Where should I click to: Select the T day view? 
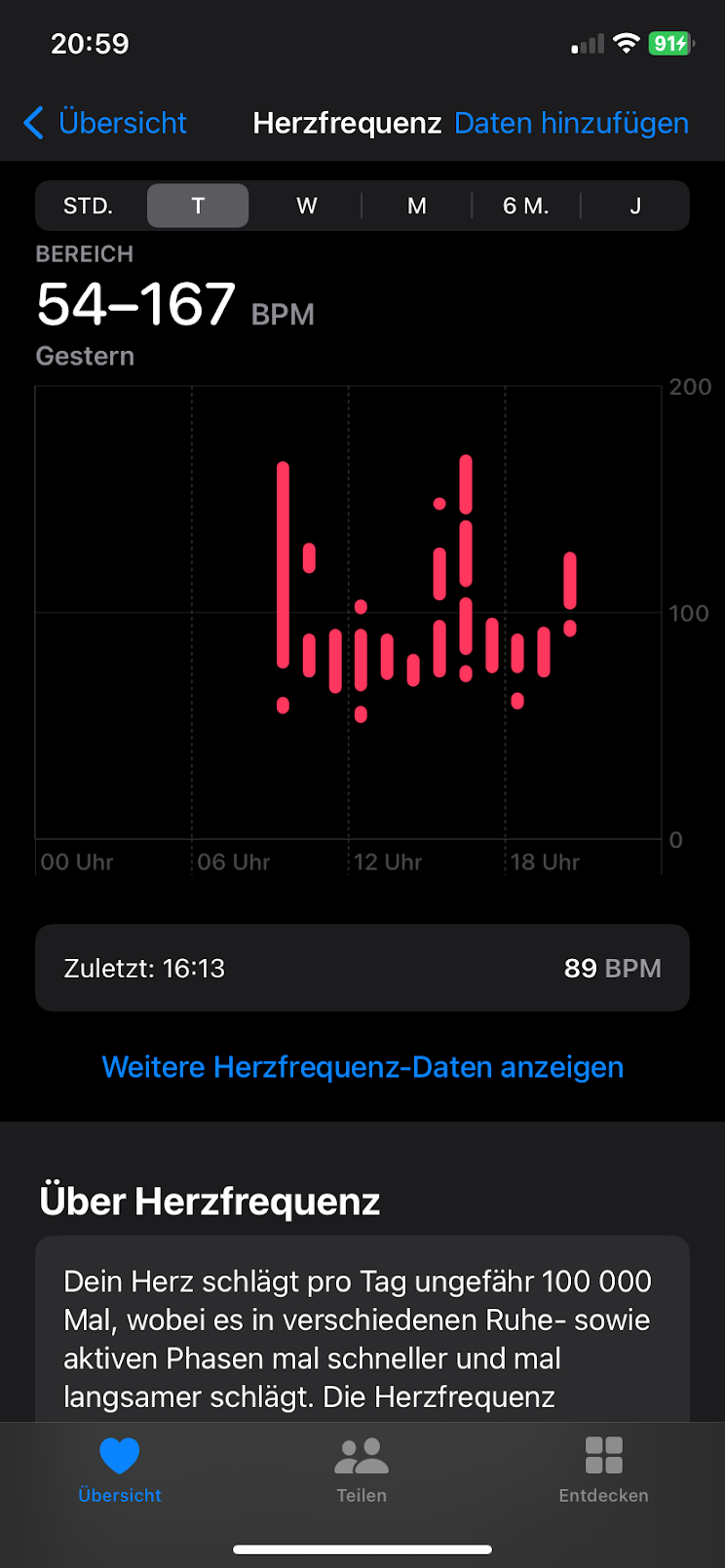pyautogui.click(x=198, y=206)
